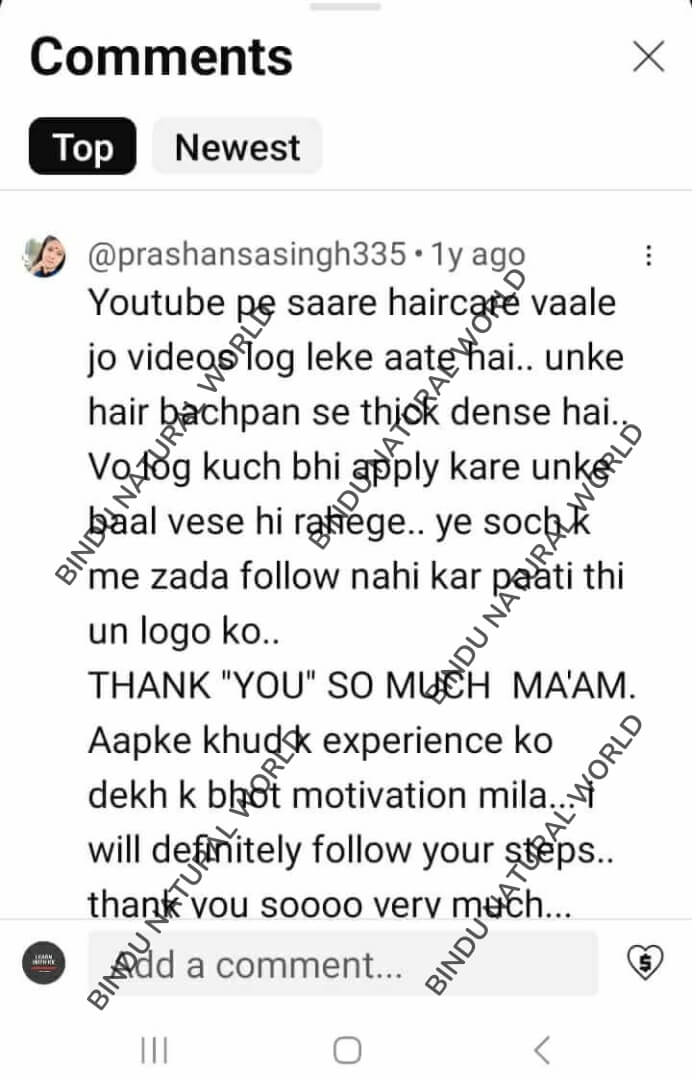Go back using system back button
The image size is (700, 1080).
click(x=542, y=1049)
